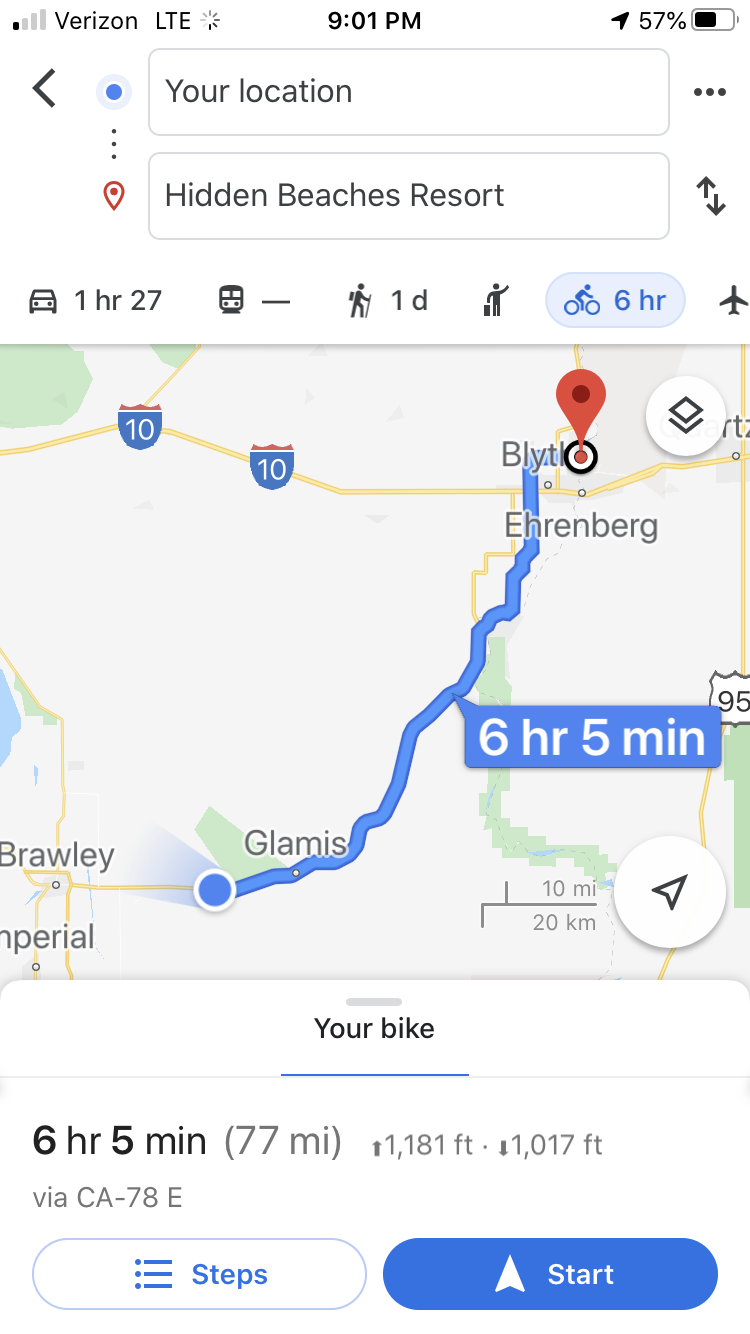Change the Hidden Beaches Resort destination field
This screenshot has width=750, height=1334.
[408, 196]
